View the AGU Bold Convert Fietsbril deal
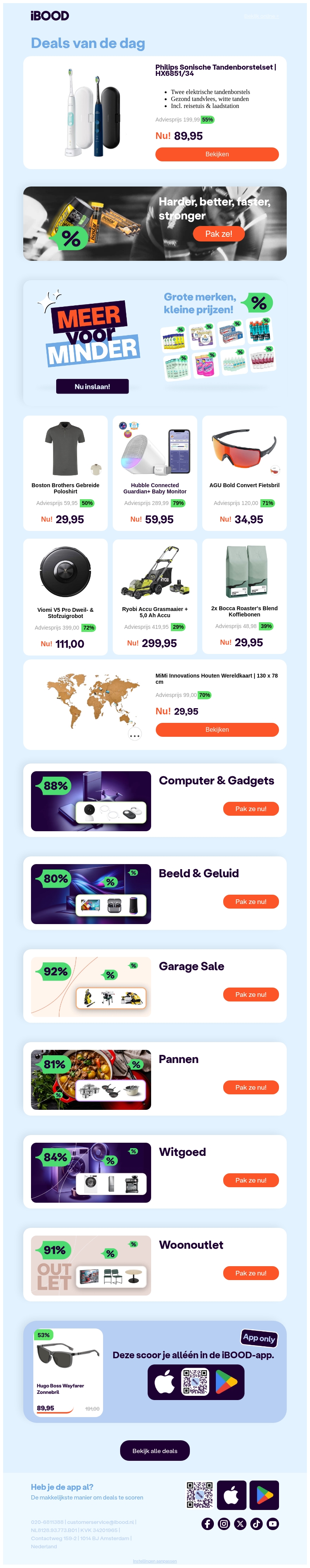The height and width of the screenshot is (1568, 310). (244, 472)
